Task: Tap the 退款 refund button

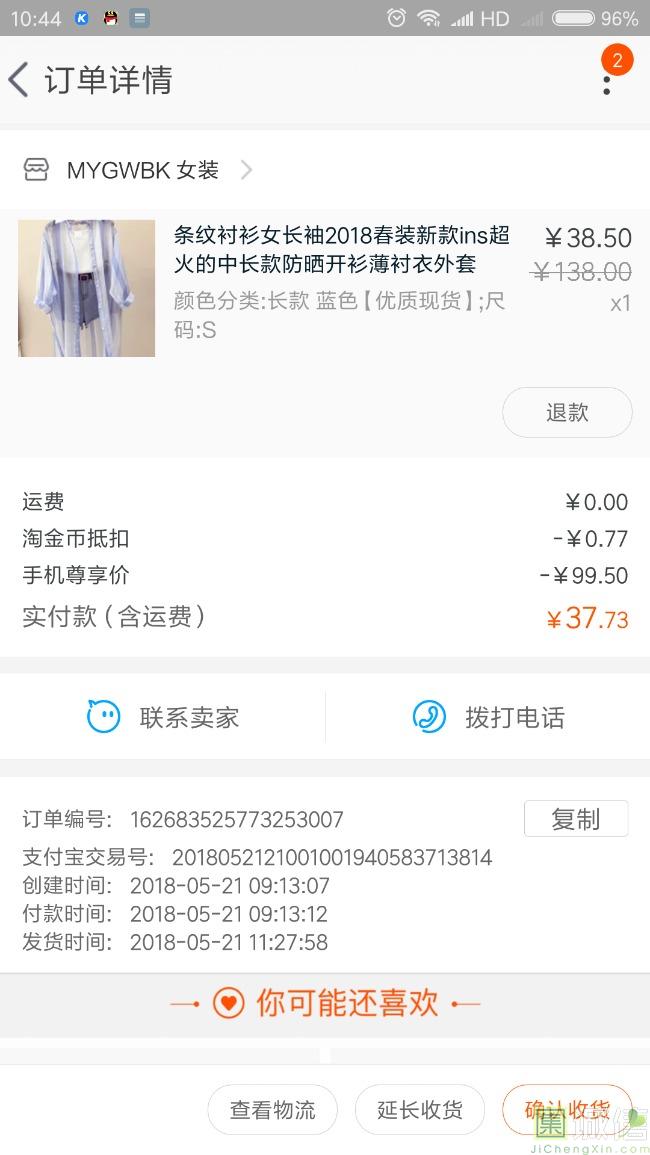Action: [x=566, y=412]
